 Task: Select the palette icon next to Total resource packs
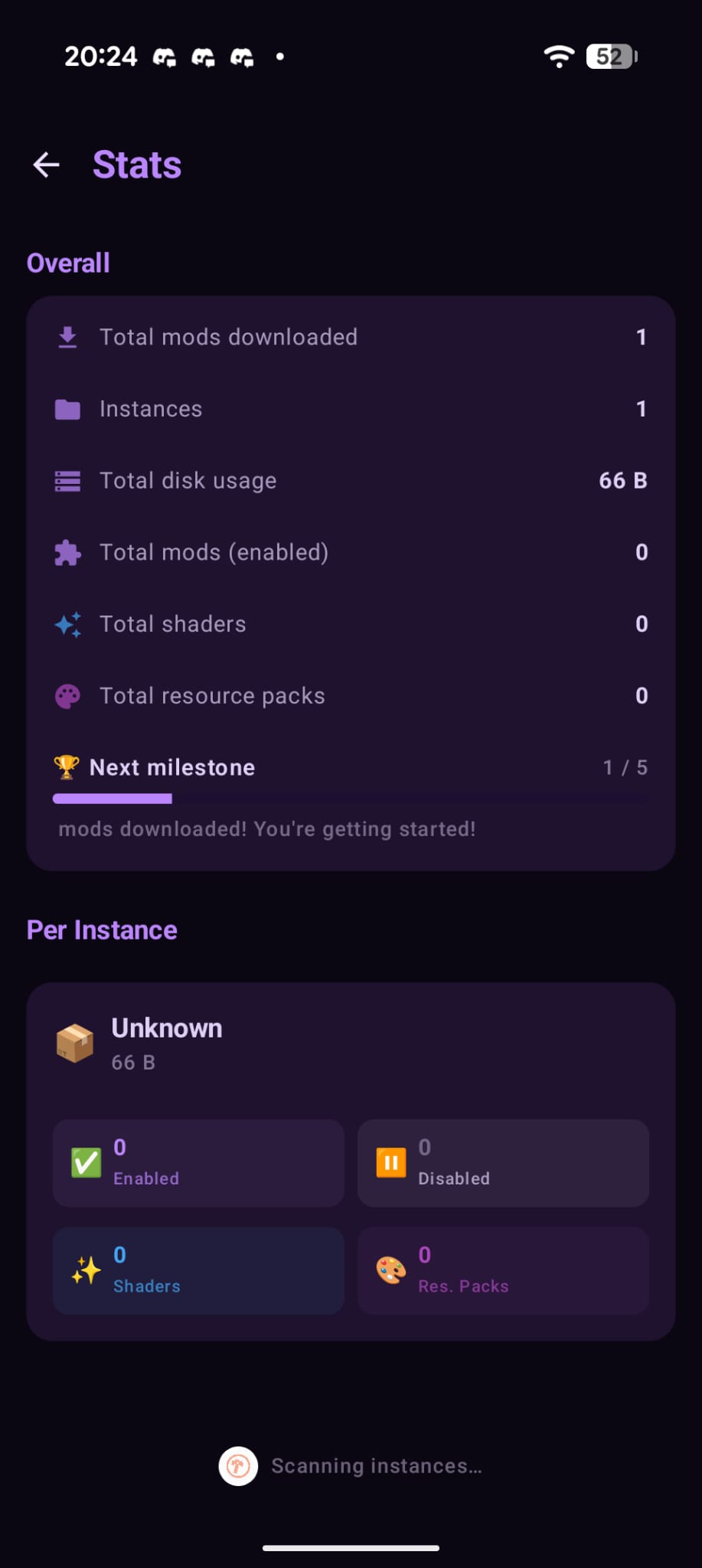[67, 695]
